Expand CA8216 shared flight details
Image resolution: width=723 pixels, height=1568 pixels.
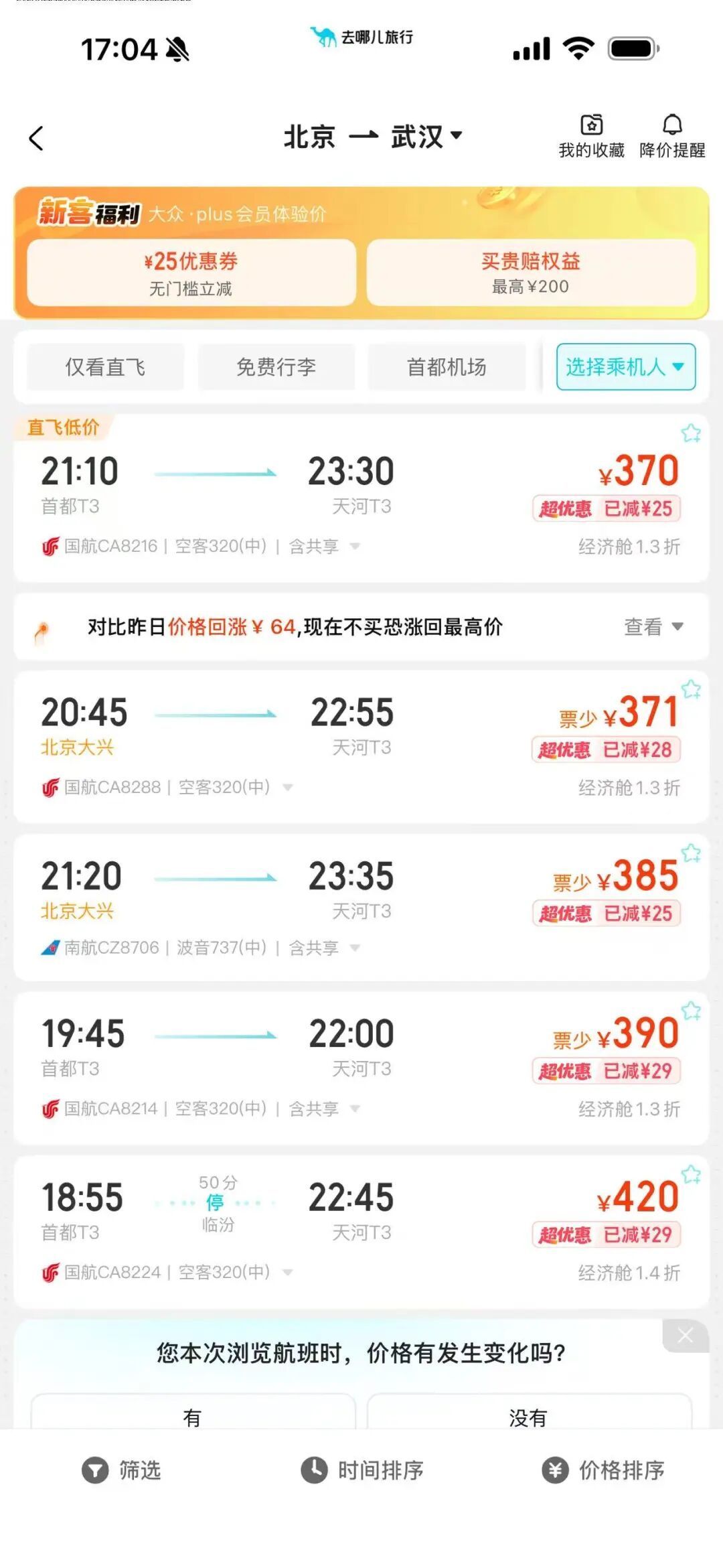coord(355,546)
